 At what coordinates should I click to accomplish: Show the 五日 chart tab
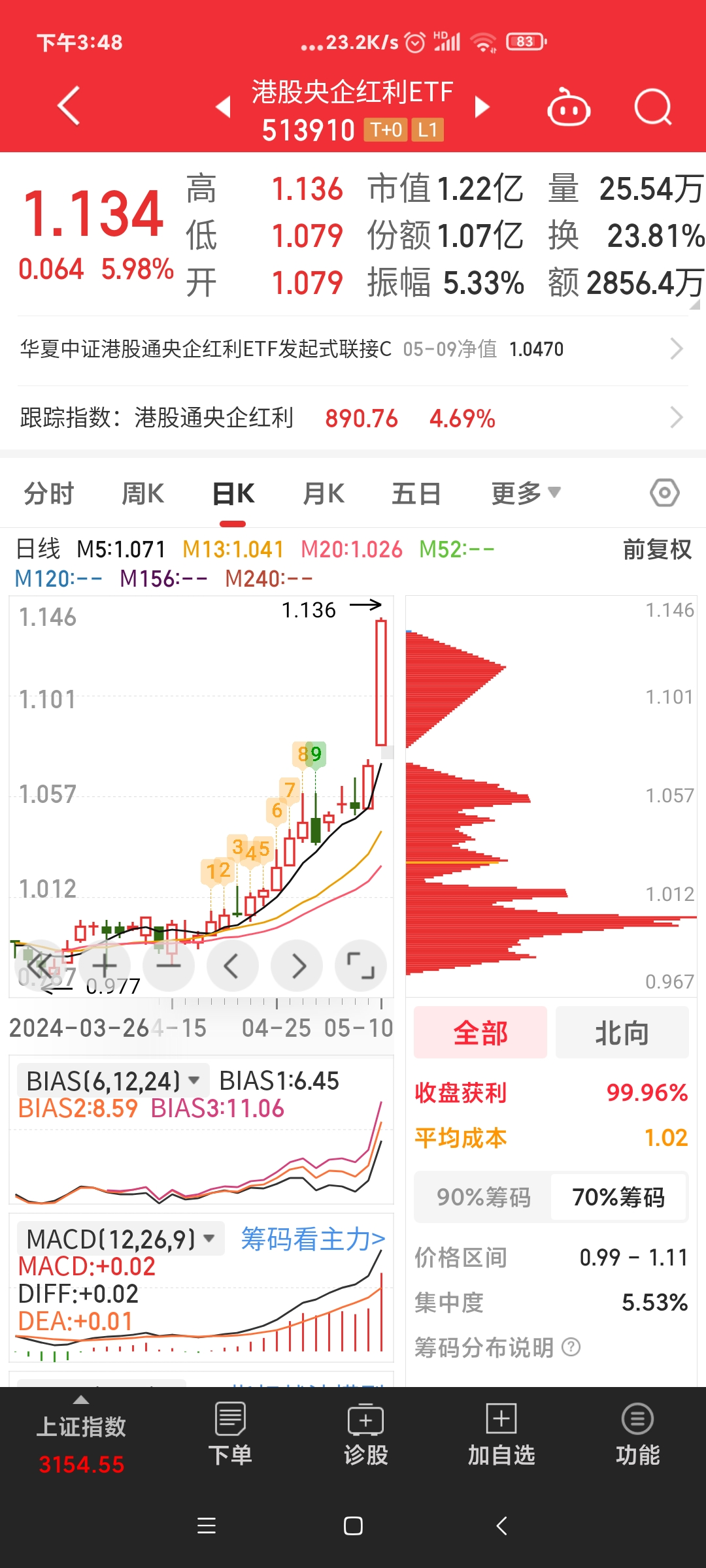click(x=416, y=493)
